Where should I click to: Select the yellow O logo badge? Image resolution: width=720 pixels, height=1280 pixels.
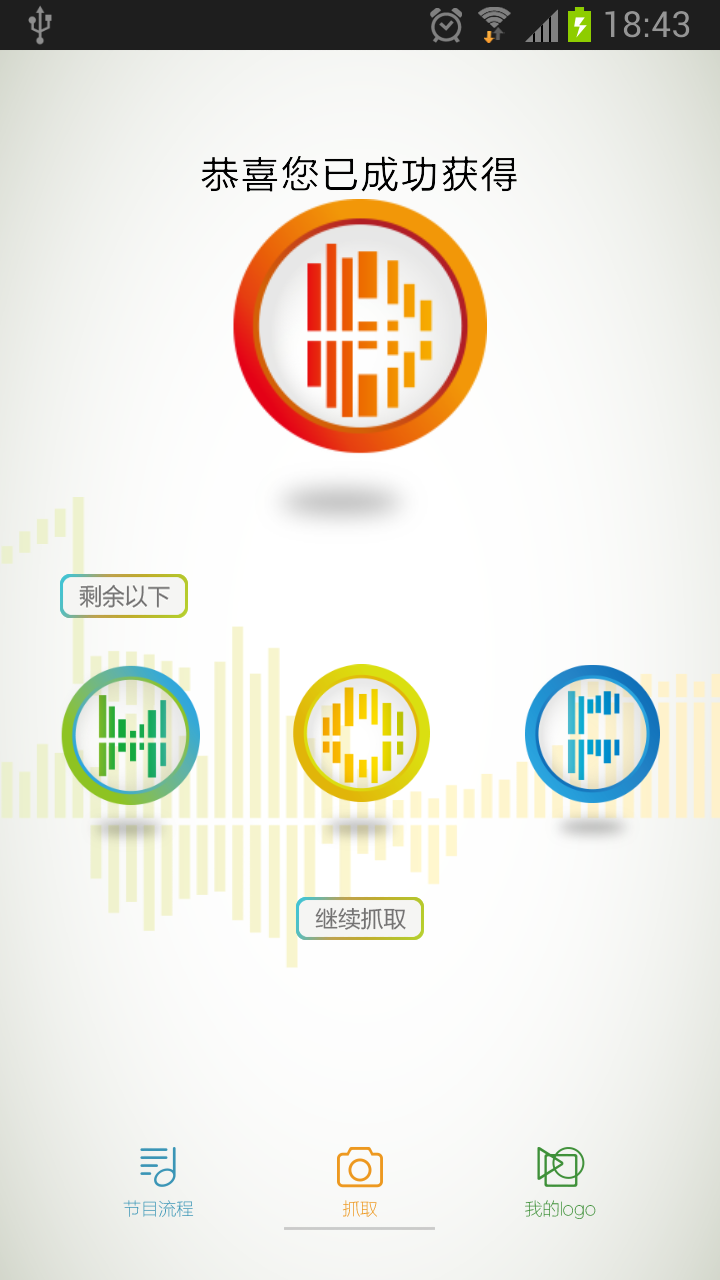tap(362, 733)
